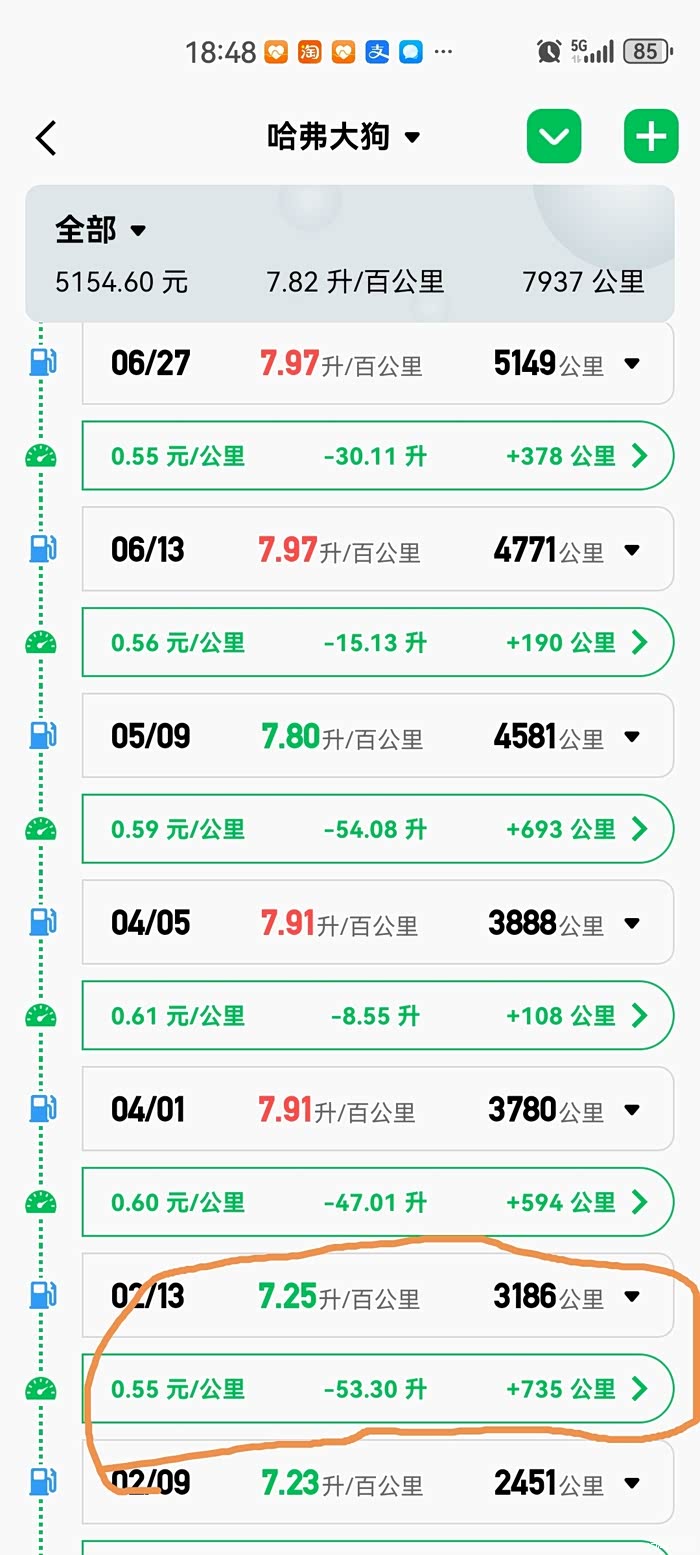Expand the 06/13 fuel record

(631, 550)
